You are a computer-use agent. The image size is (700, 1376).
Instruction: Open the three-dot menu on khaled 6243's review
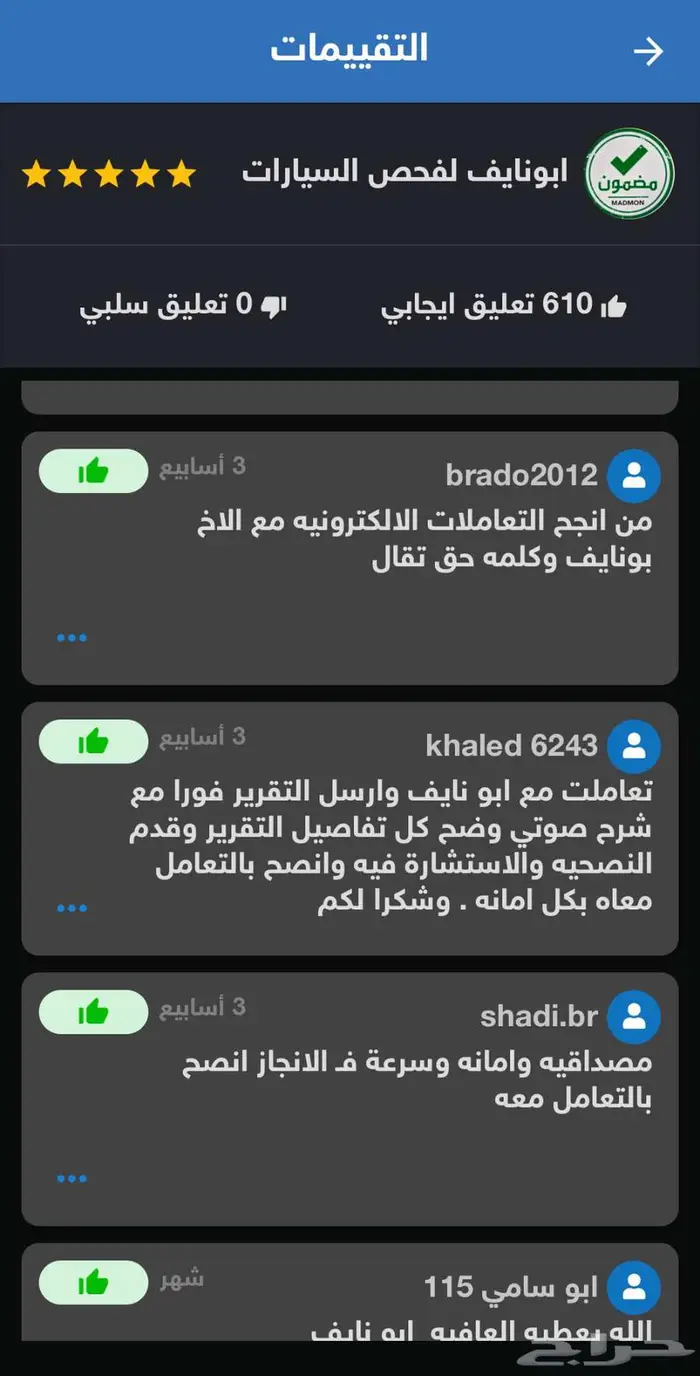pyautogui.click(x=72, y=908)
